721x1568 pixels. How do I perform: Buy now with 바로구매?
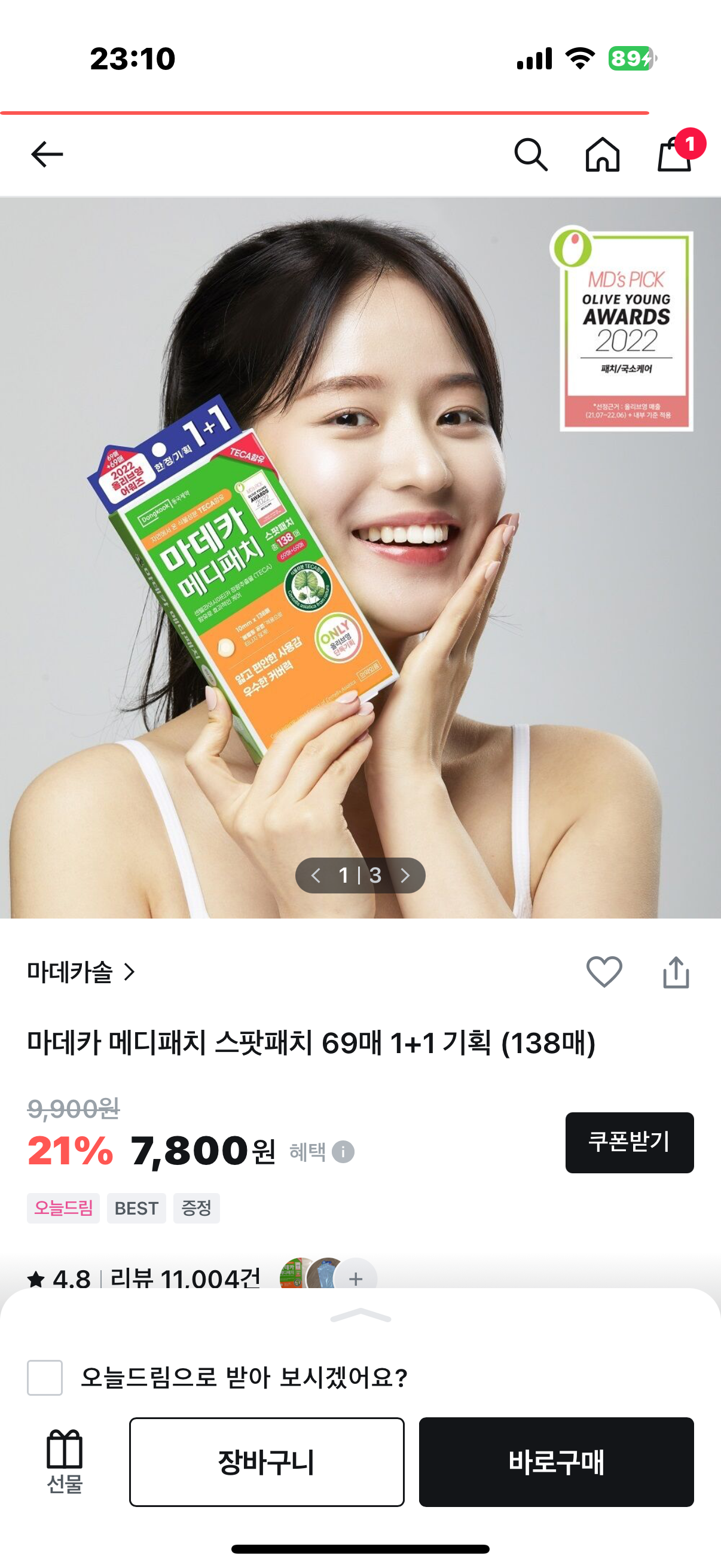(556, 1462)
